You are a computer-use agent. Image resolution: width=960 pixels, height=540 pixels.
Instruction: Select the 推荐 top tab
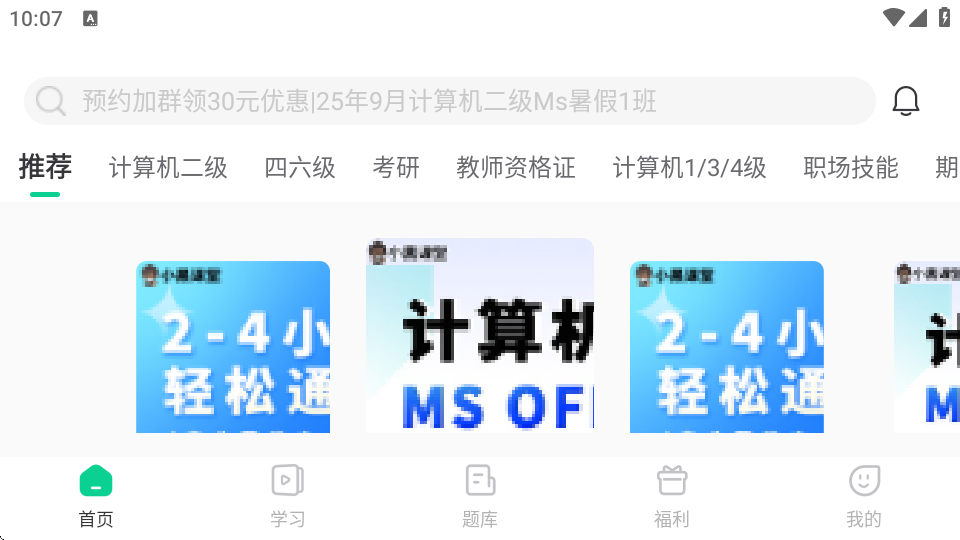click(x=45, y=167)
